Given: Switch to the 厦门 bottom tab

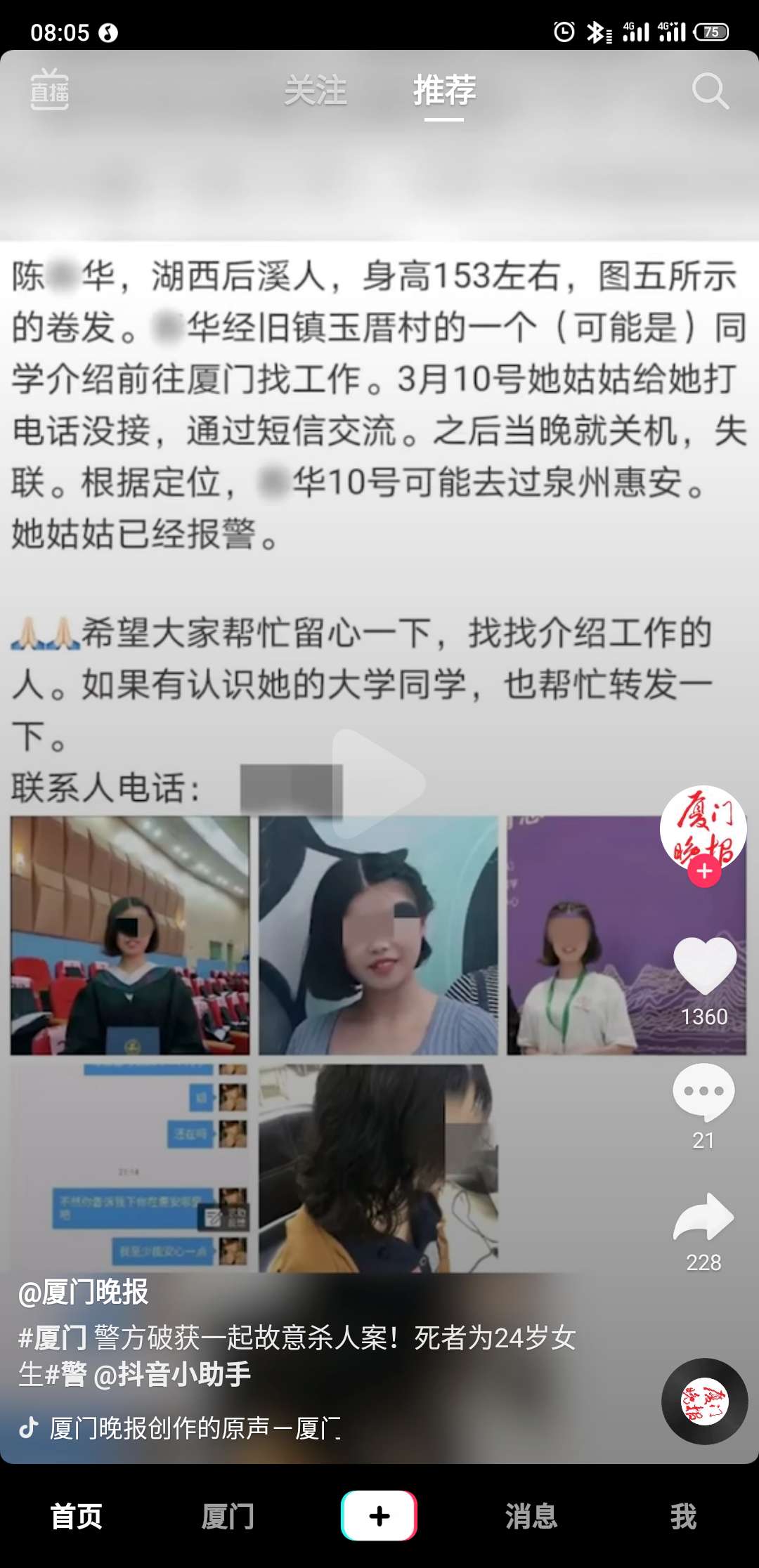Looking at the screenshot, I should pos(228,1516).
